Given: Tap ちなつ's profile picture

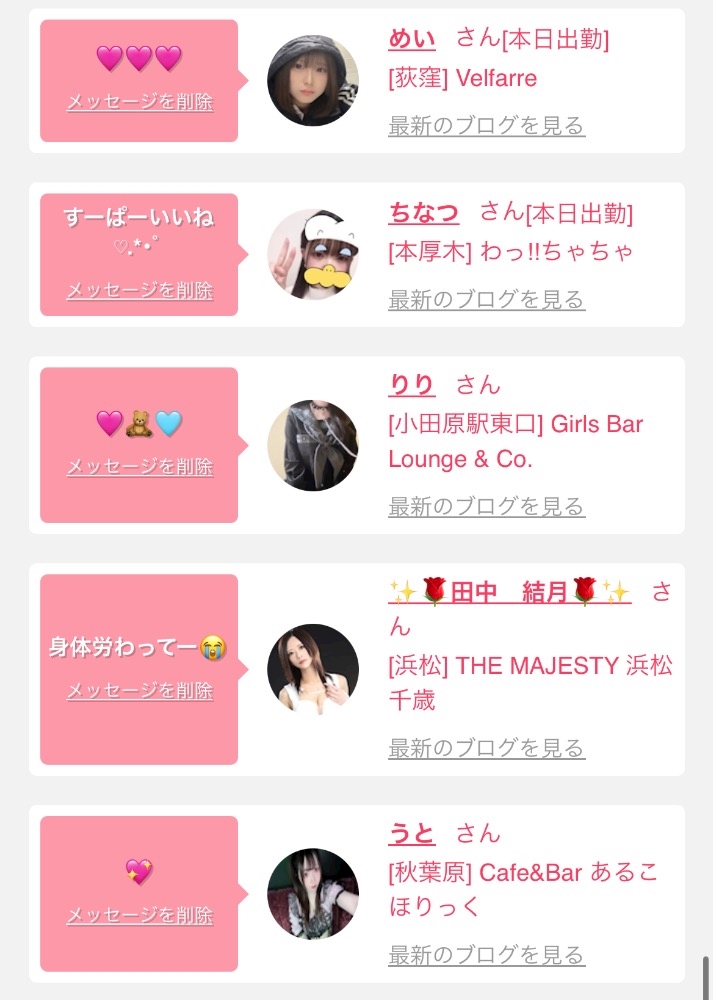Looking at the screenshot, I should (313, 254).
